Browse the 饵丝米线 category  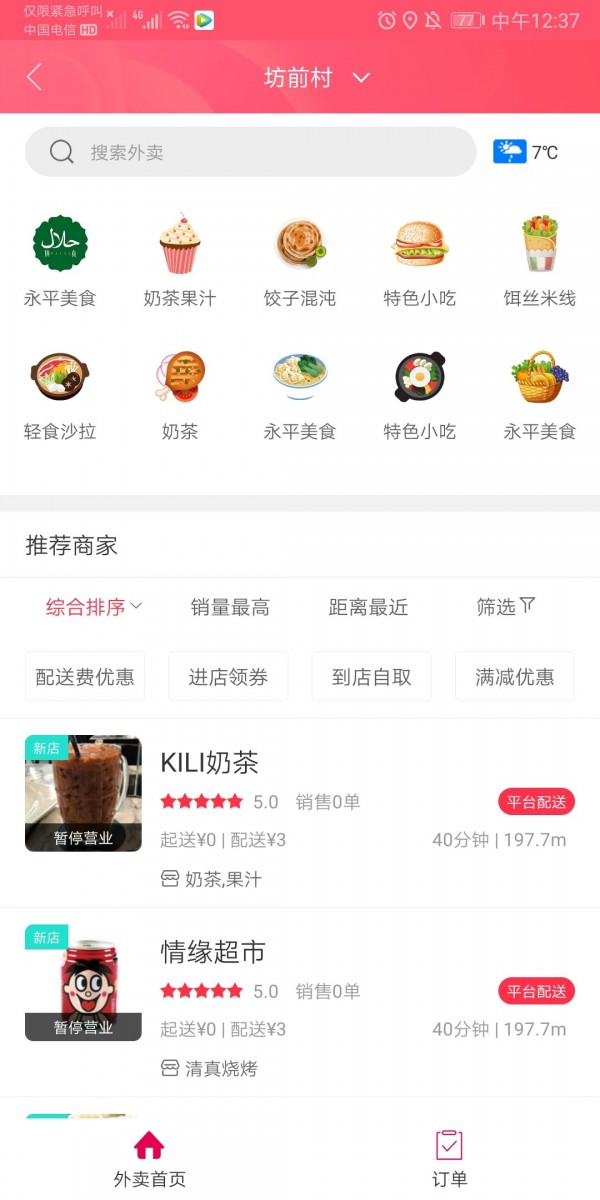point(540,258)
